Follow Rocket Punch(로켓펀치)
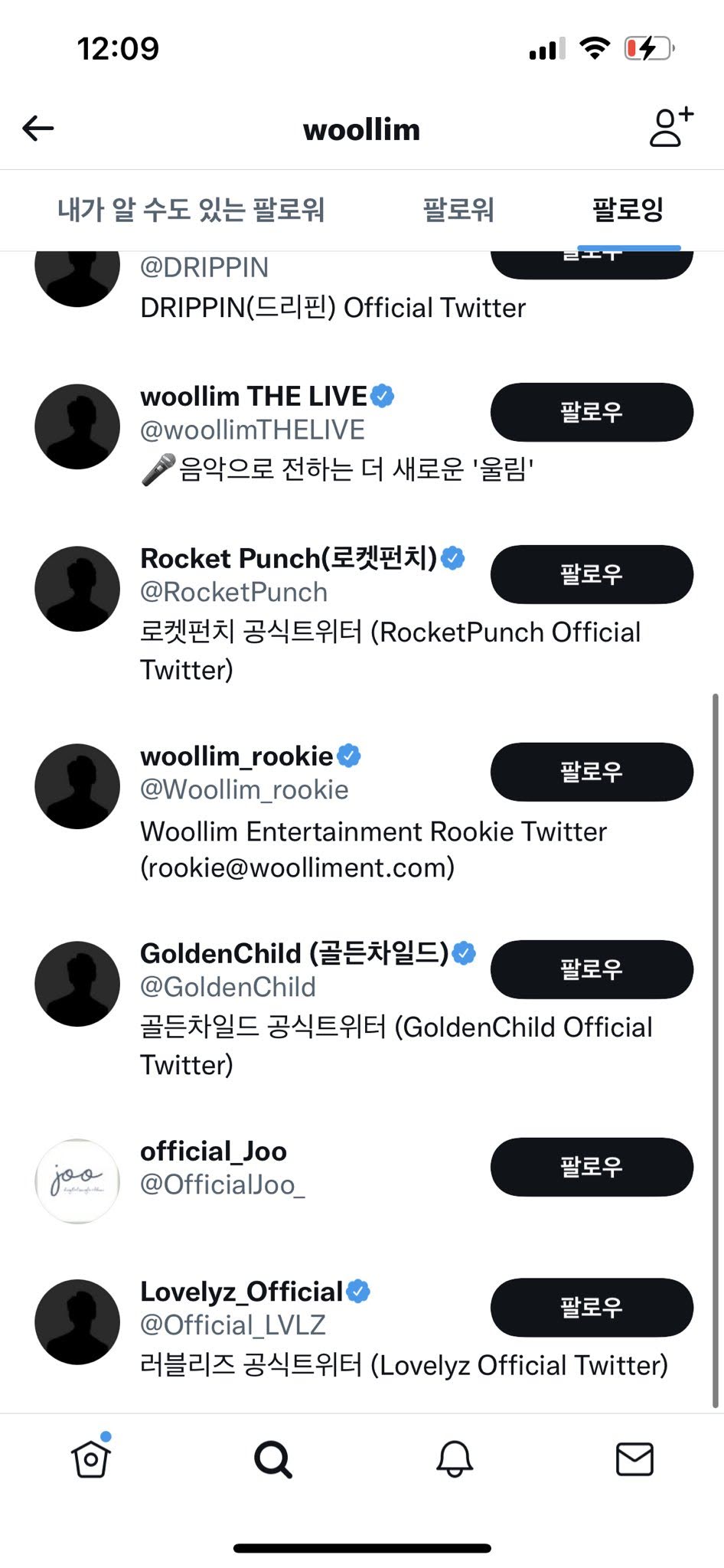This screenshot has width=724, height=1568. pyautogui.click(x=592, y=574)
